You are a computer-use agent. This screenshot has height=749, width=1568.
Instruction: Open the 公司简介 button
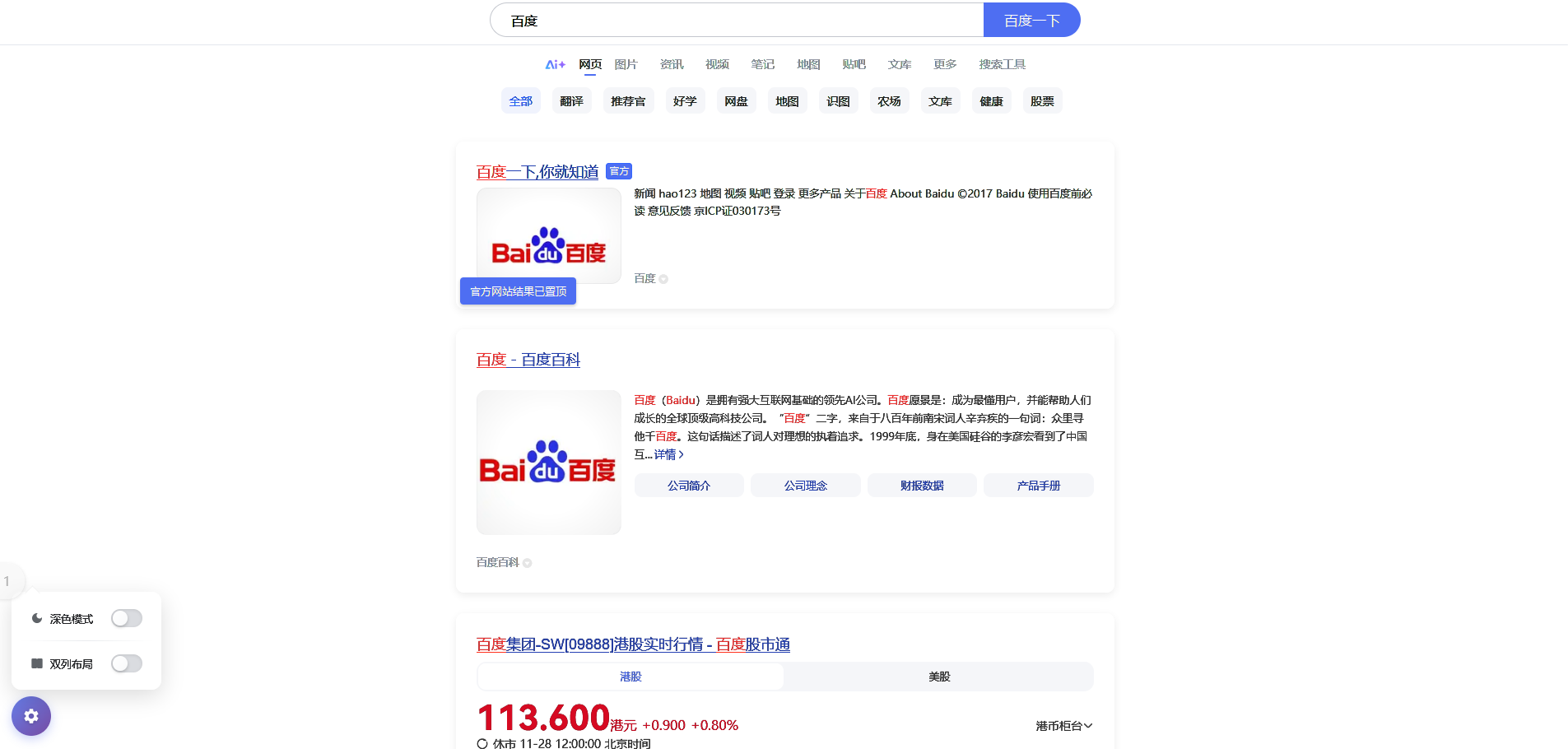click(x=689, y=486)
